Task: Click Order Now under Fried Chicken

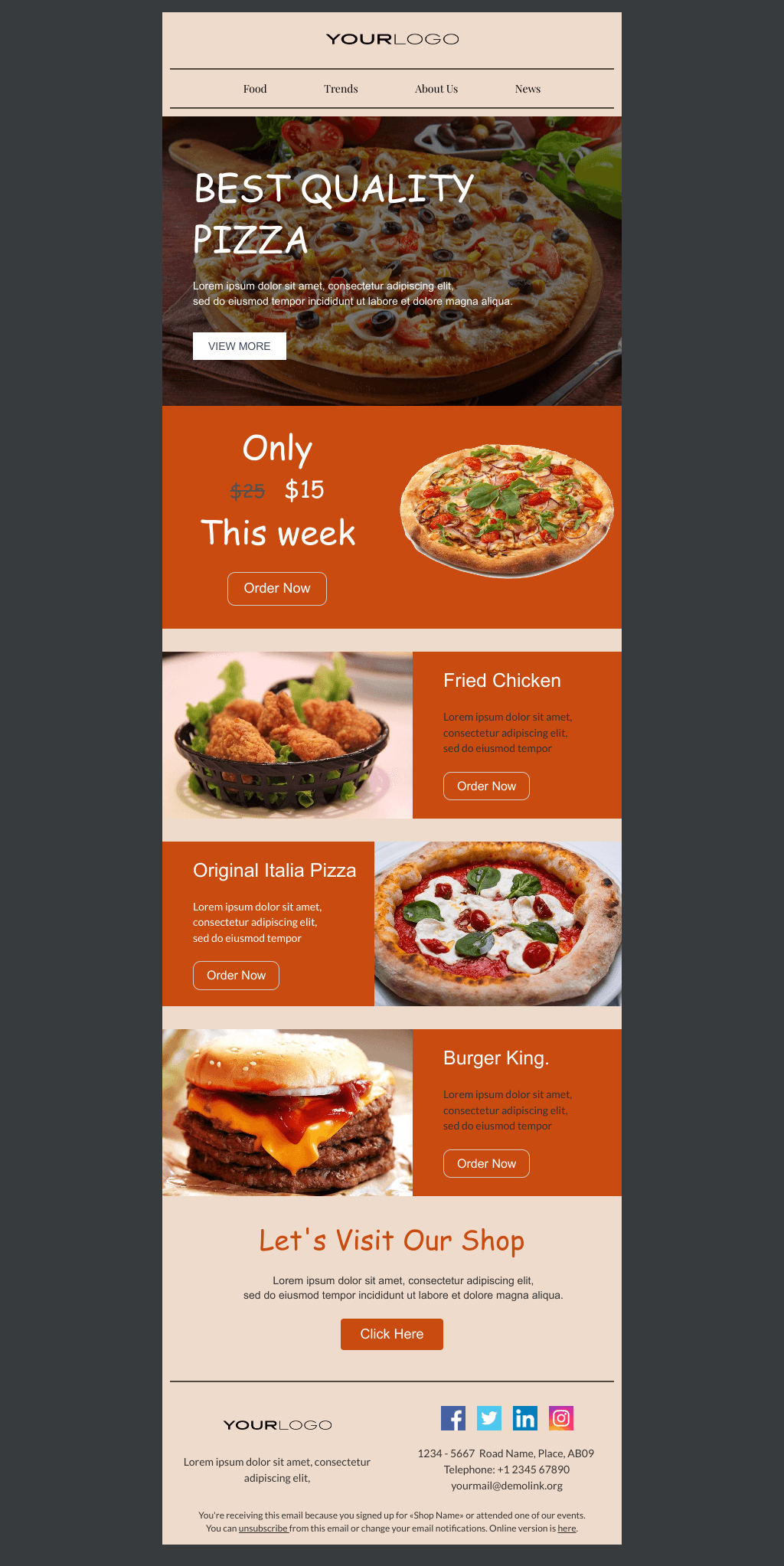Action: pyautogui.click(x=486, y=786)
